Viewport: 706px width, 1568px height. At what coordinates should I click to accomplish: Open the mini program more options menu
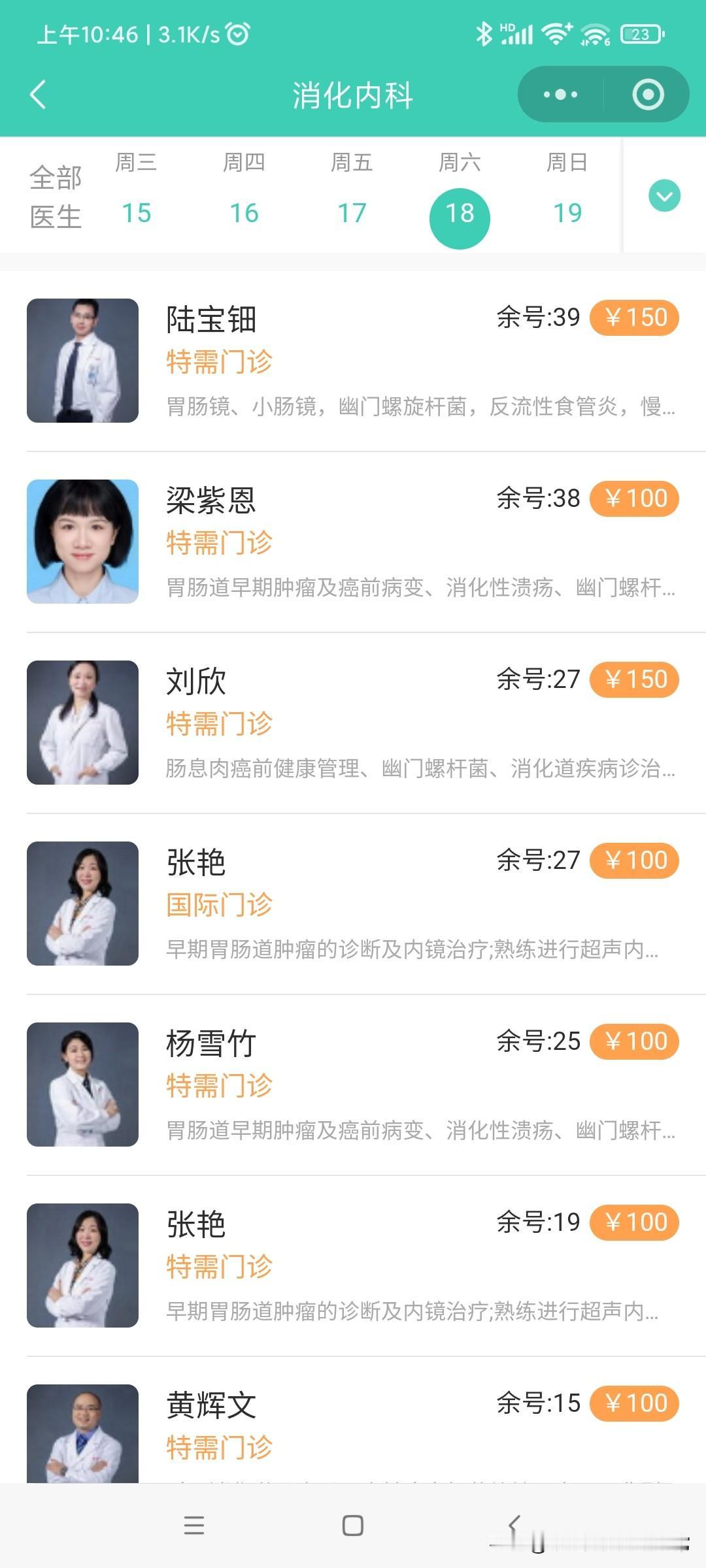point(560,95)
